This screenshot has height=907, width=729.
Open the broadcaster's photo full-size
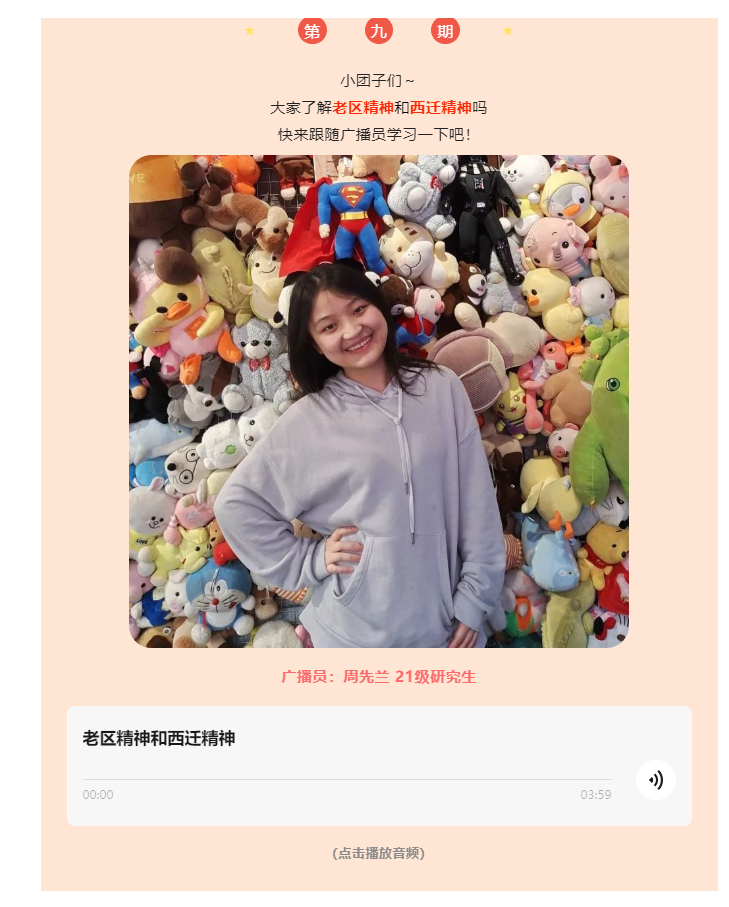[x=378, y=401]
